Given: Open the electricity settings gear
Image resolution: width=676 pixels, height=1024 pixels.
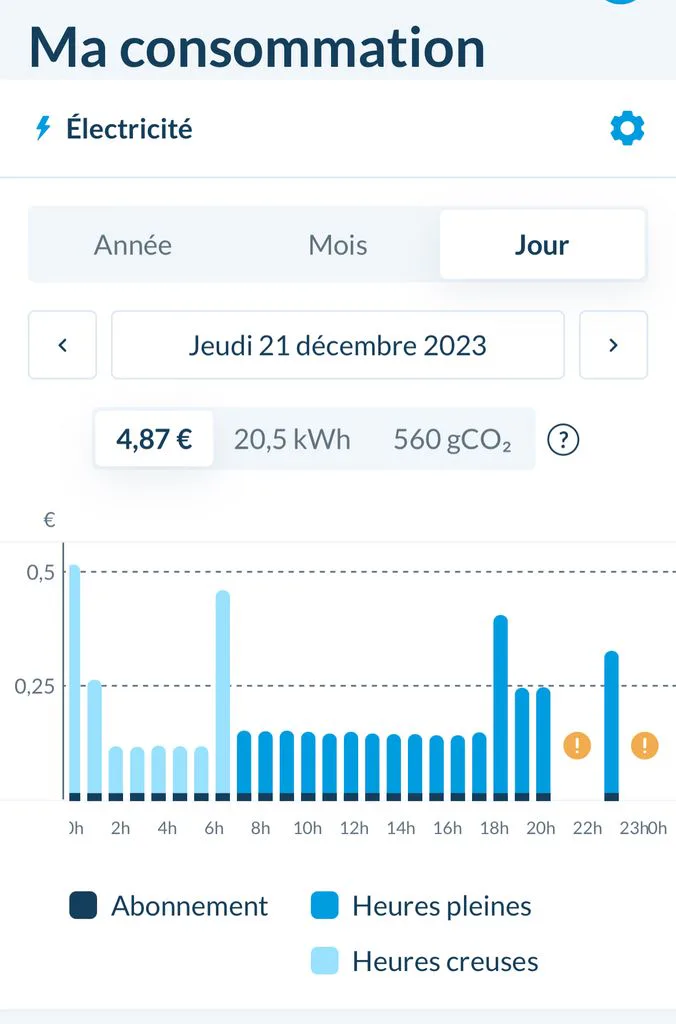Looking at the screenshot, I should coord(627,128).
